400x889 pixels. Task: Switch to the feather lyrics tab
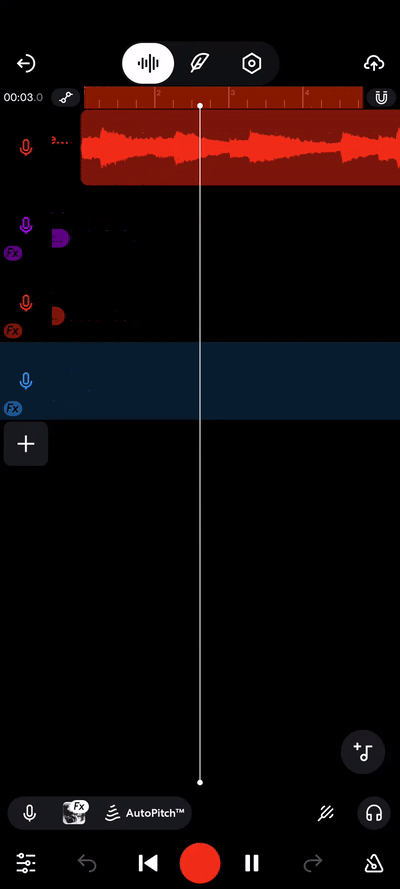(199, 64)
